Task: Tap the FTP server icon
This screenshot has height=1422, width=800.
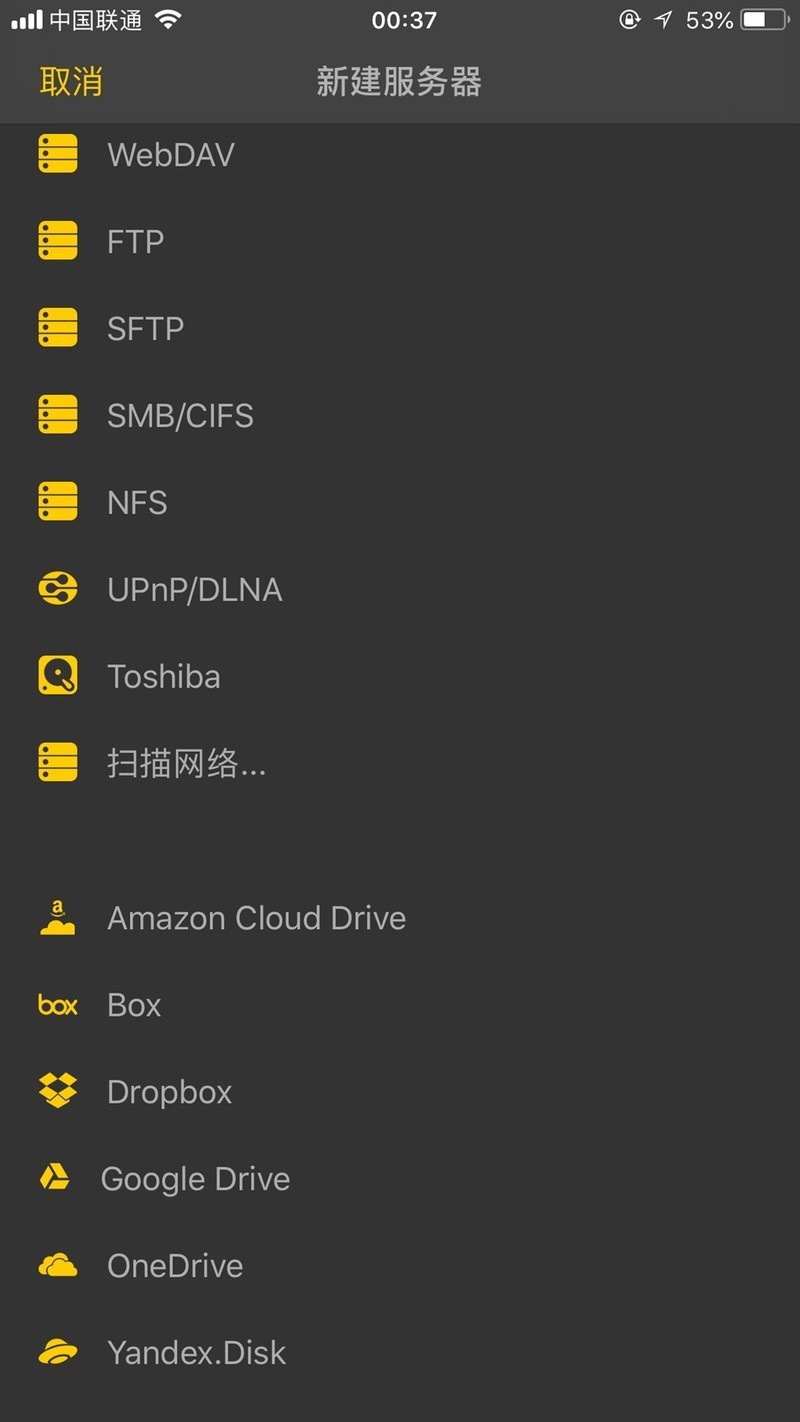Action: point(57,241)
